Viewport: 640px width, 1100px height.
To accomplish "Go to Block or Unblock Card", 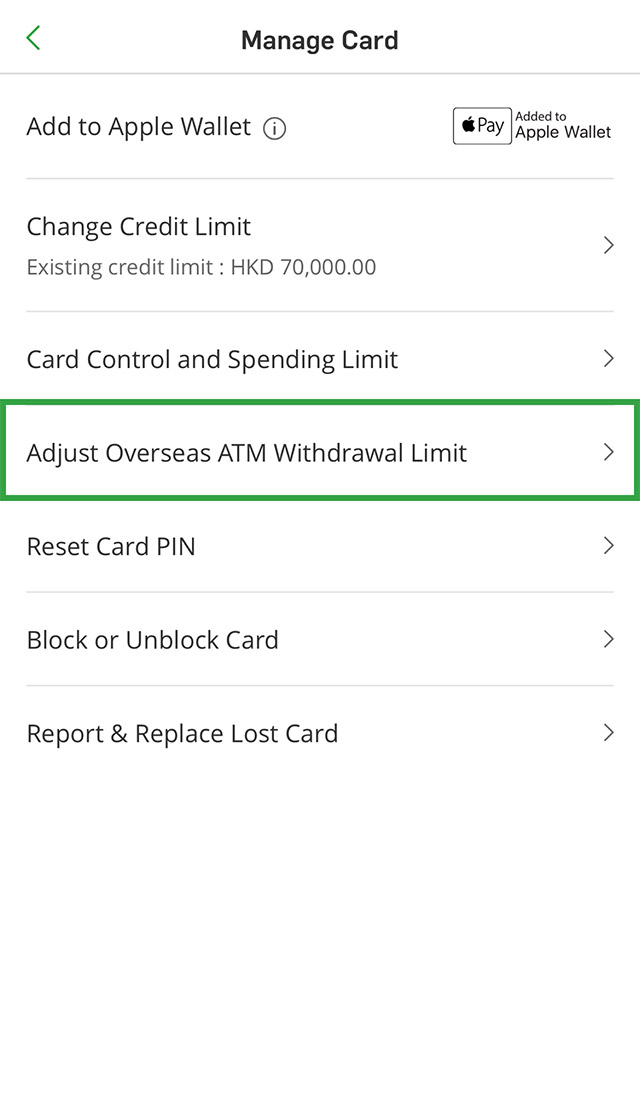I will pyautogui.click(x=320, y=640).
